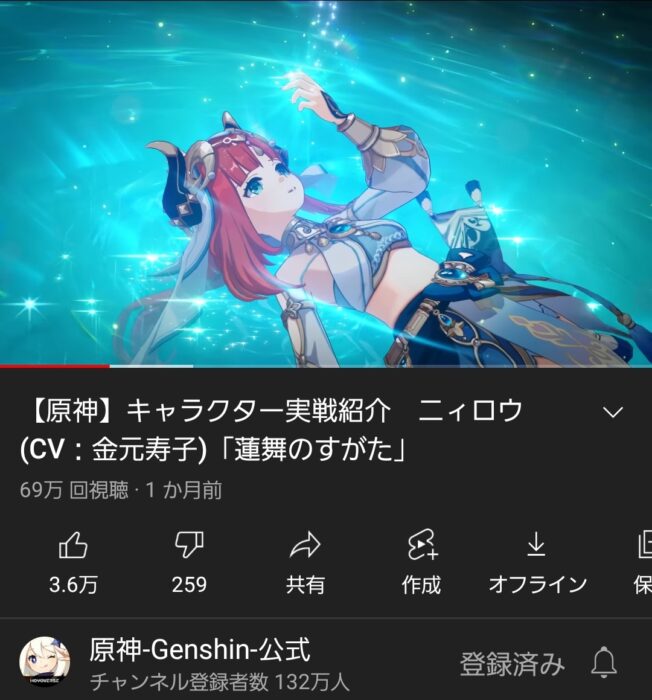Viewport: 652px width, 700px height.
Task: Tap the video player showing Nilou
Action: coord(326,185)
